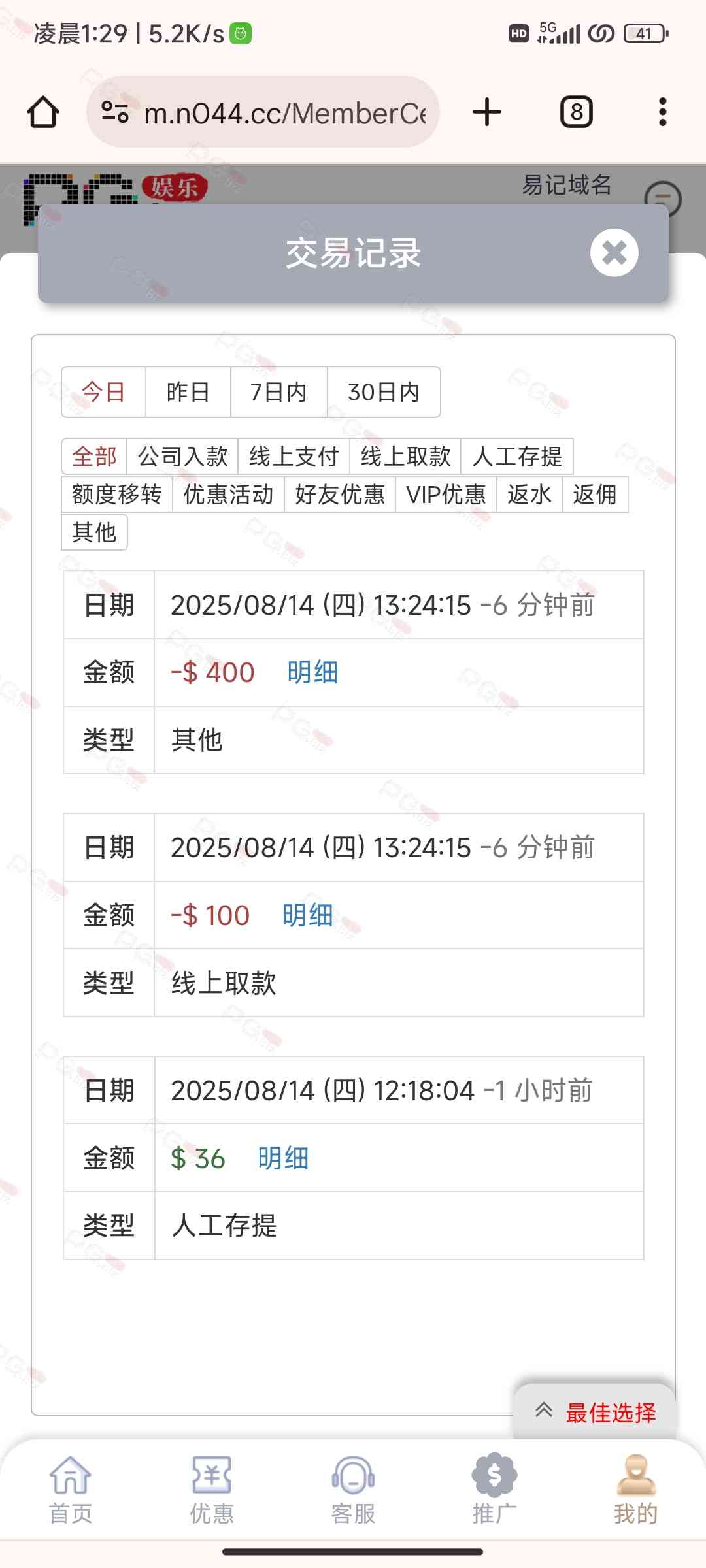Show records for 30日内
This screenshot has width=706, height=1568.
(x=384, y=392)
